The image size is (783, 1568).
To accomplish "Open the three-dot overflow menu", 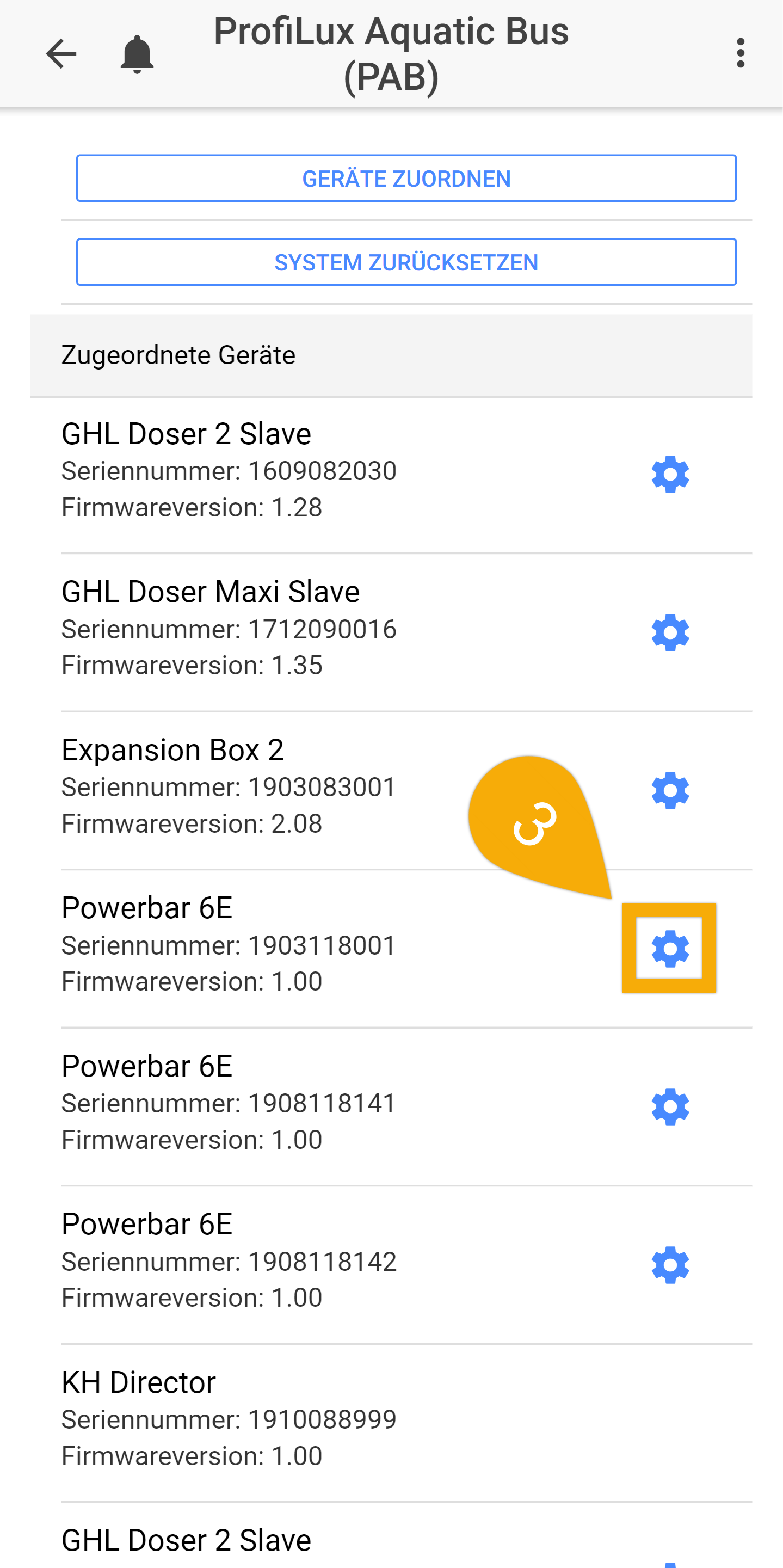I will click(741, 53).
